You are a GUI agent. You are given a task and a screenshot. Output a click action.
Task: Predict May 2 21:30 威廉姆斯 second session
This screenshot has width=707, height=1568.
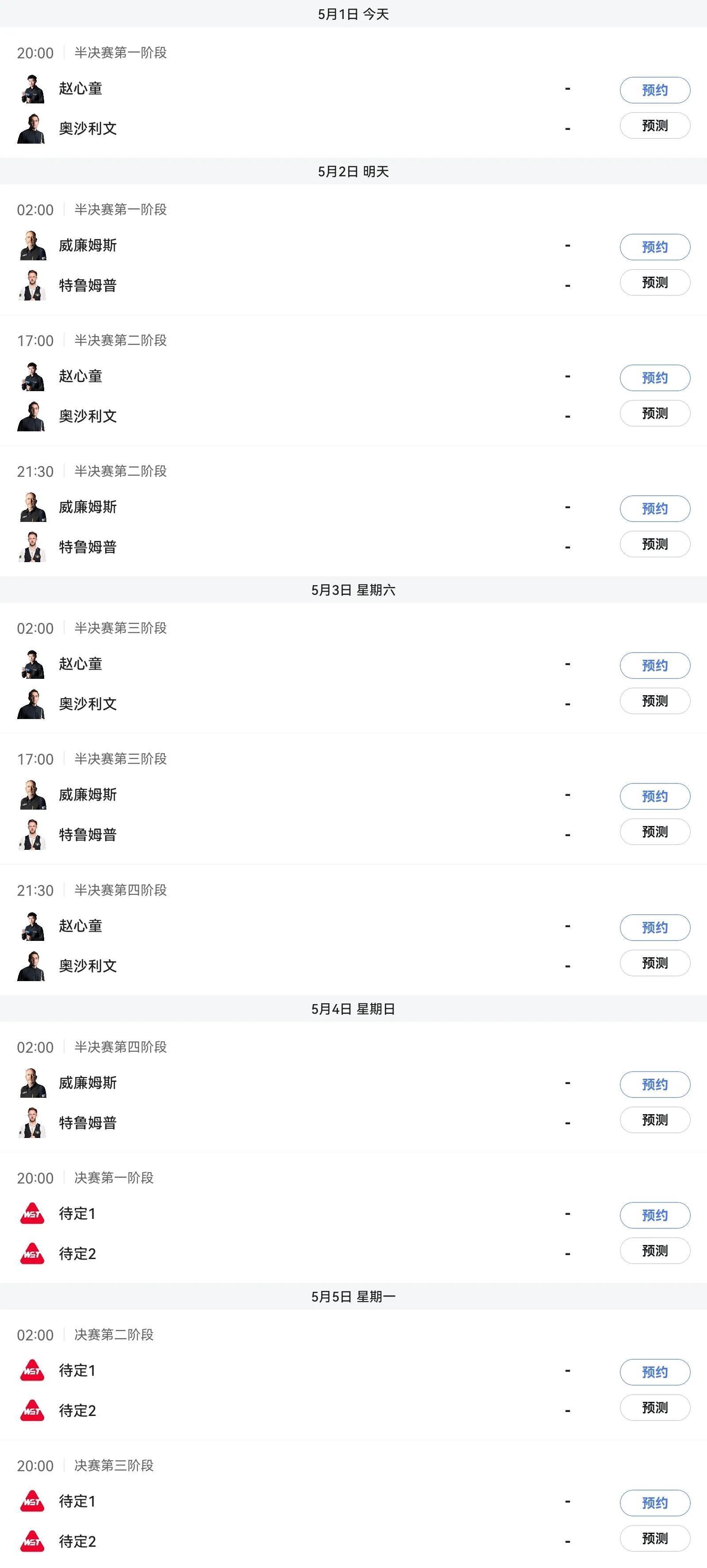point(655,544)
